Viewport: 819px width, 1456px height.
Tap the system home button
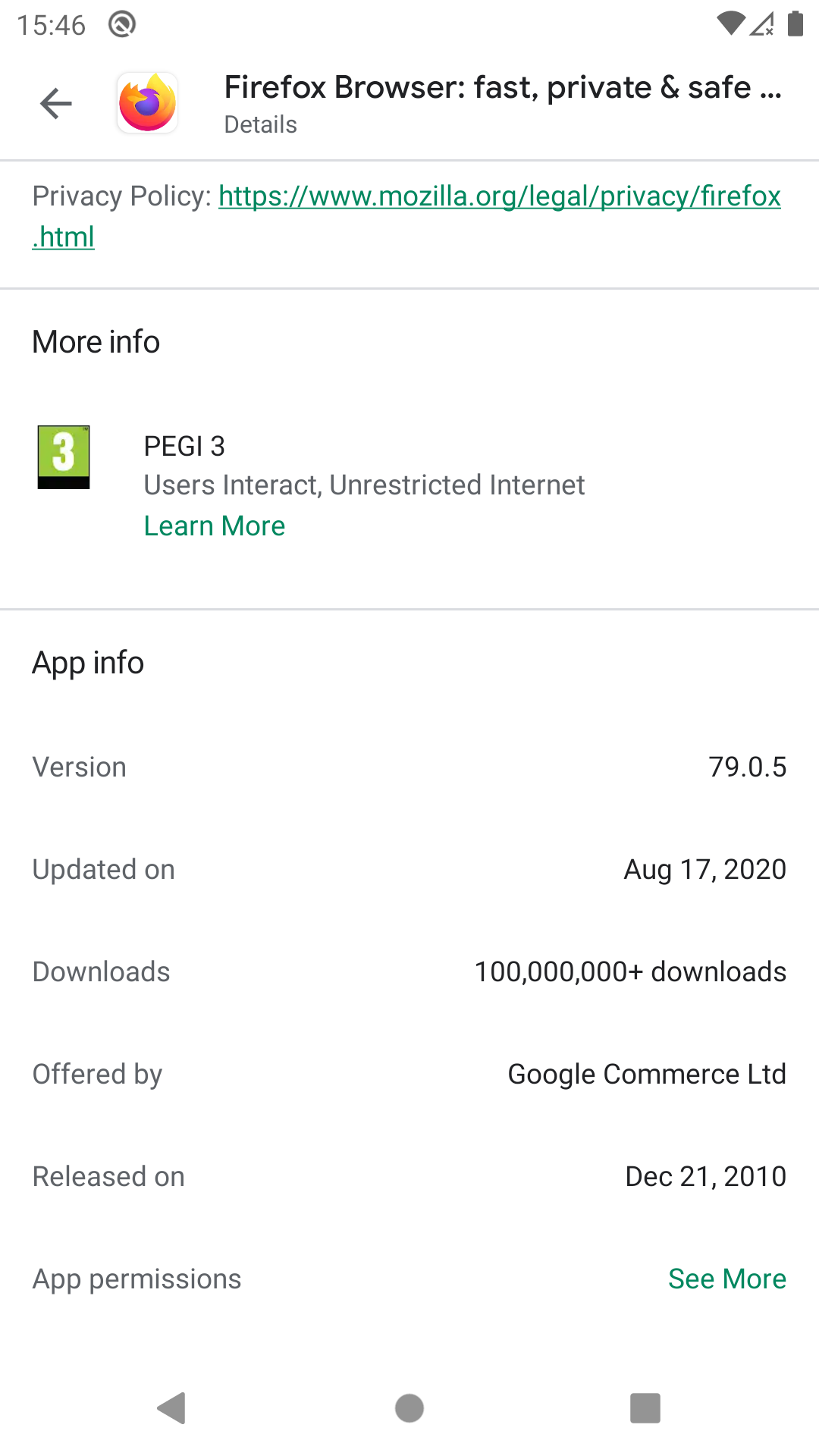pyautogui.click(x=409, y=1408)
